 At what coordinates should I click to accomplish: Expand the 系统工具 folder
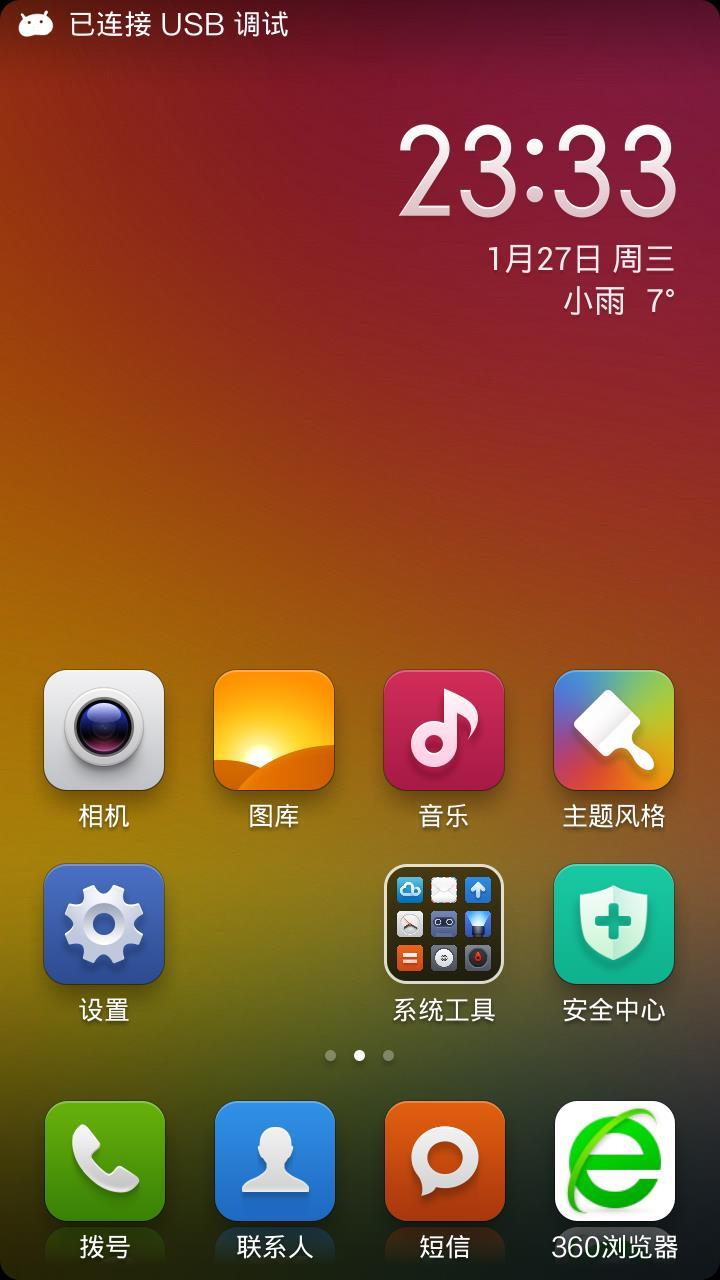click(444, 924)
